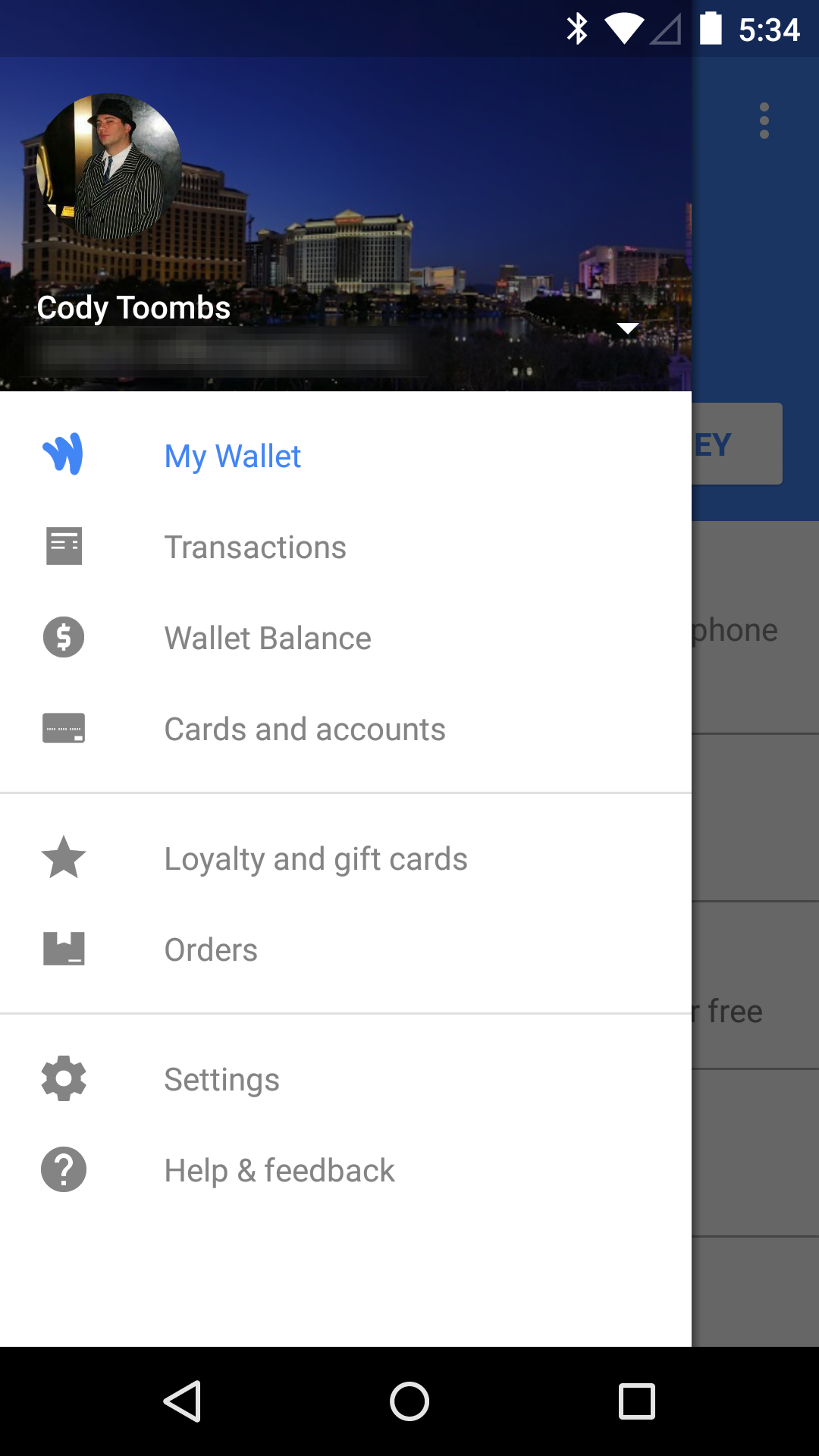Screen dimensions: 819x1456
Task: Tap the Orders icon
Action: (64, 949)
